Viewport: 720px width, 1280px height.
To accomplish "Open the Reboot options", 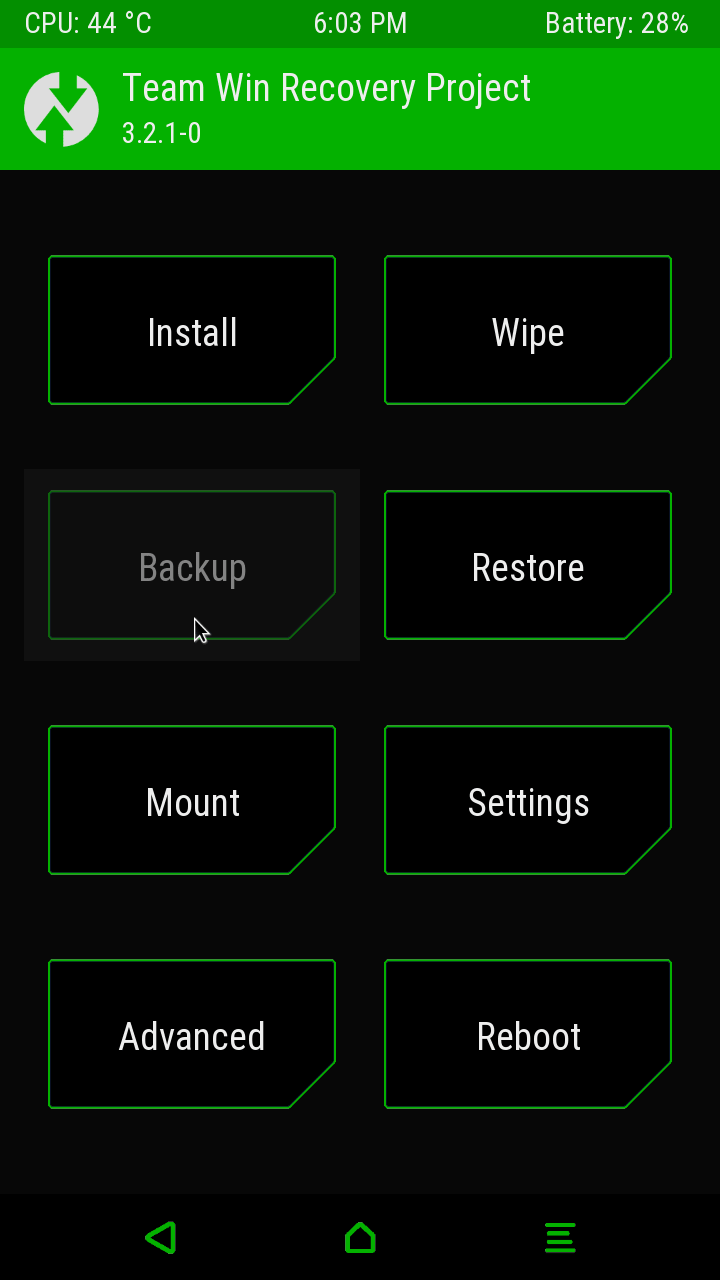I will [528, 1035].
